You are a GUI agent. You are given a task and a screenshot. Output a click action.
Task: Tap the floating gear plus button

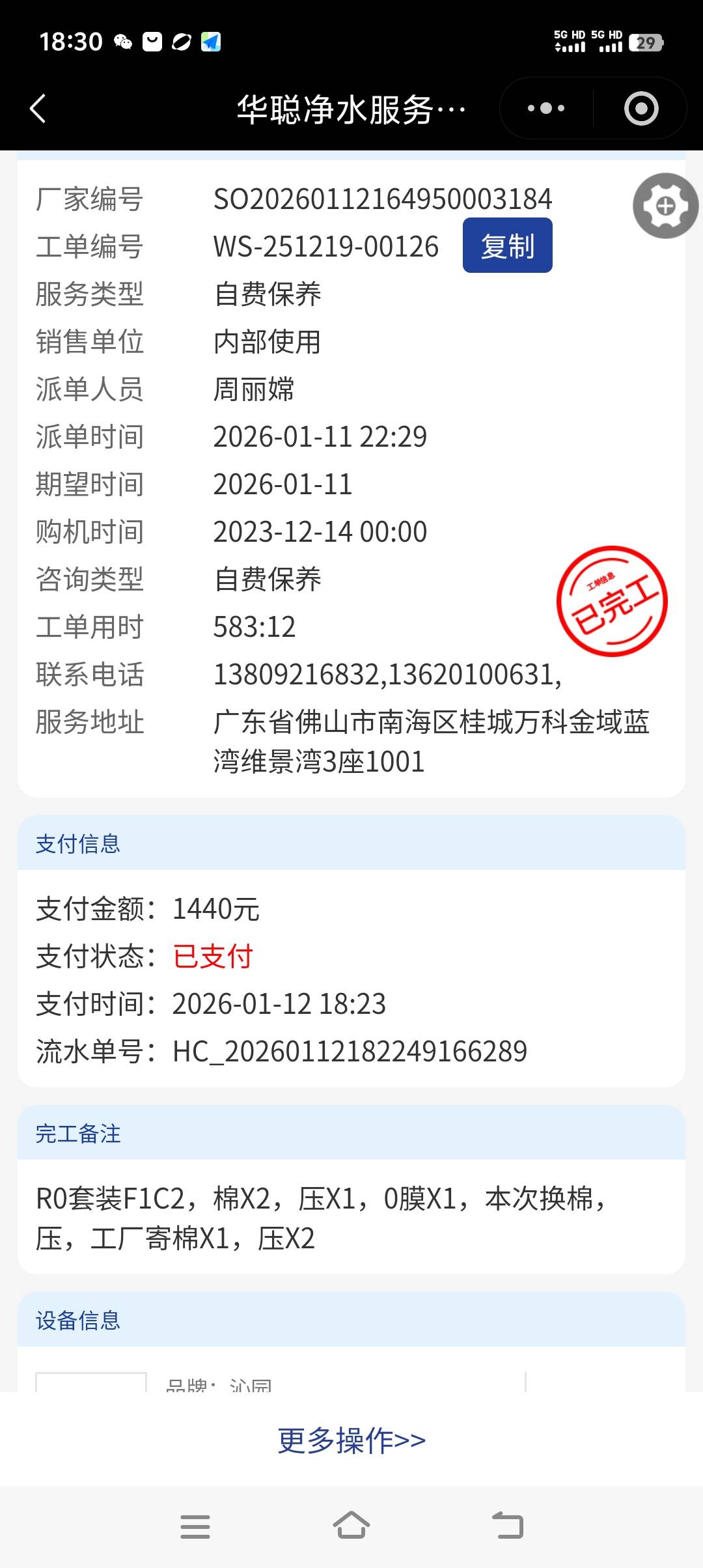pos(665,206)
